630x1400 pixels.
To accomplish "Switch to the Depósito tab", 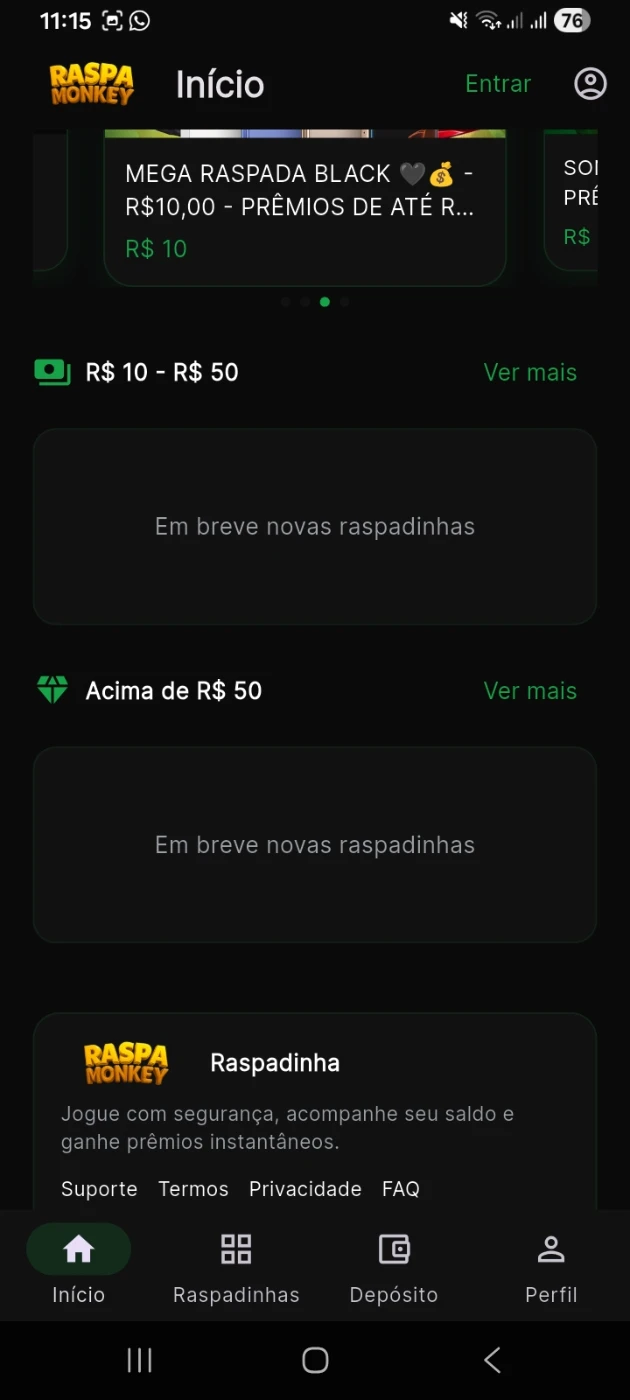I will [394, 1266].
